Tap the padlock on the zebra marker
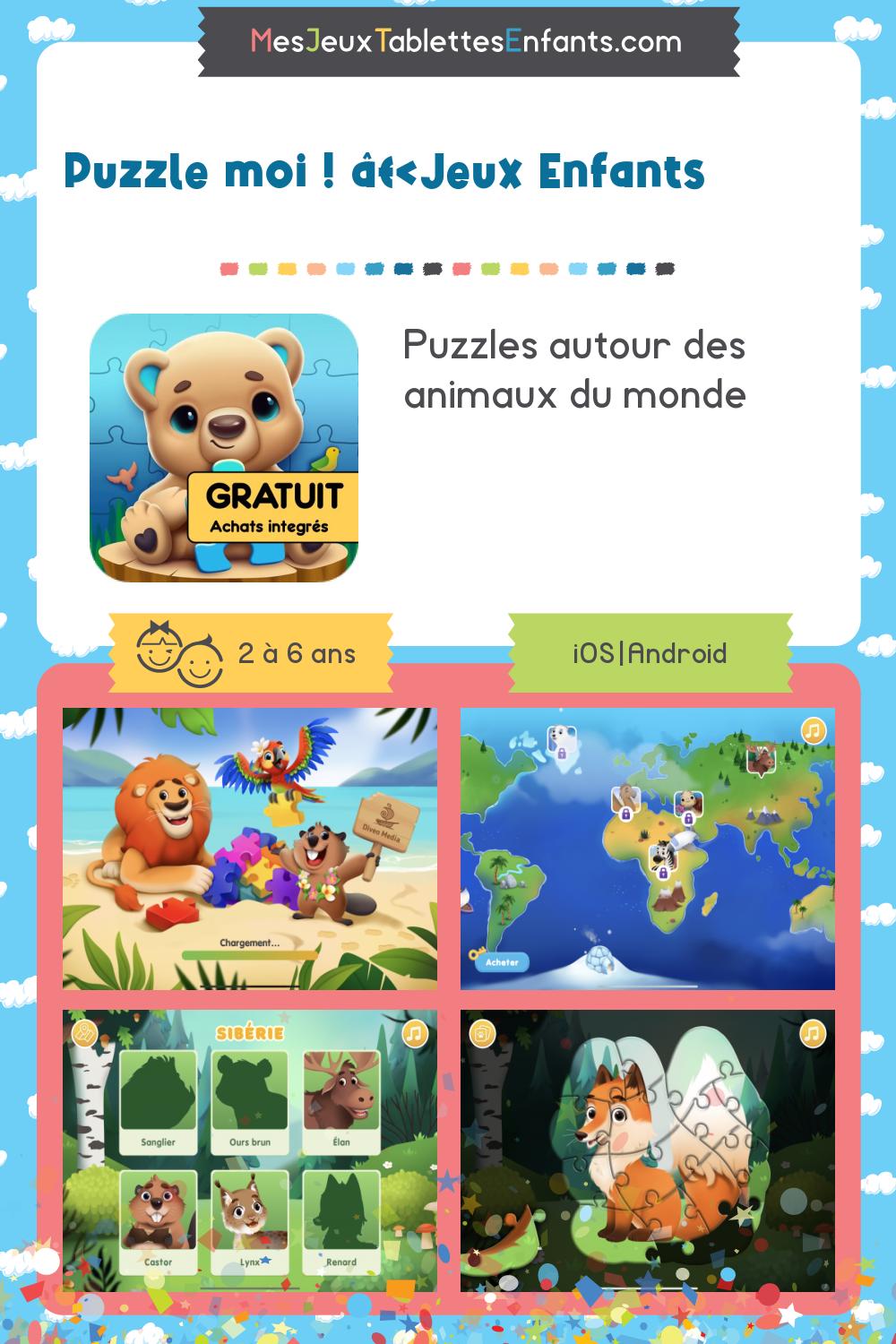 pyautogui.click(x=663, y=873)
